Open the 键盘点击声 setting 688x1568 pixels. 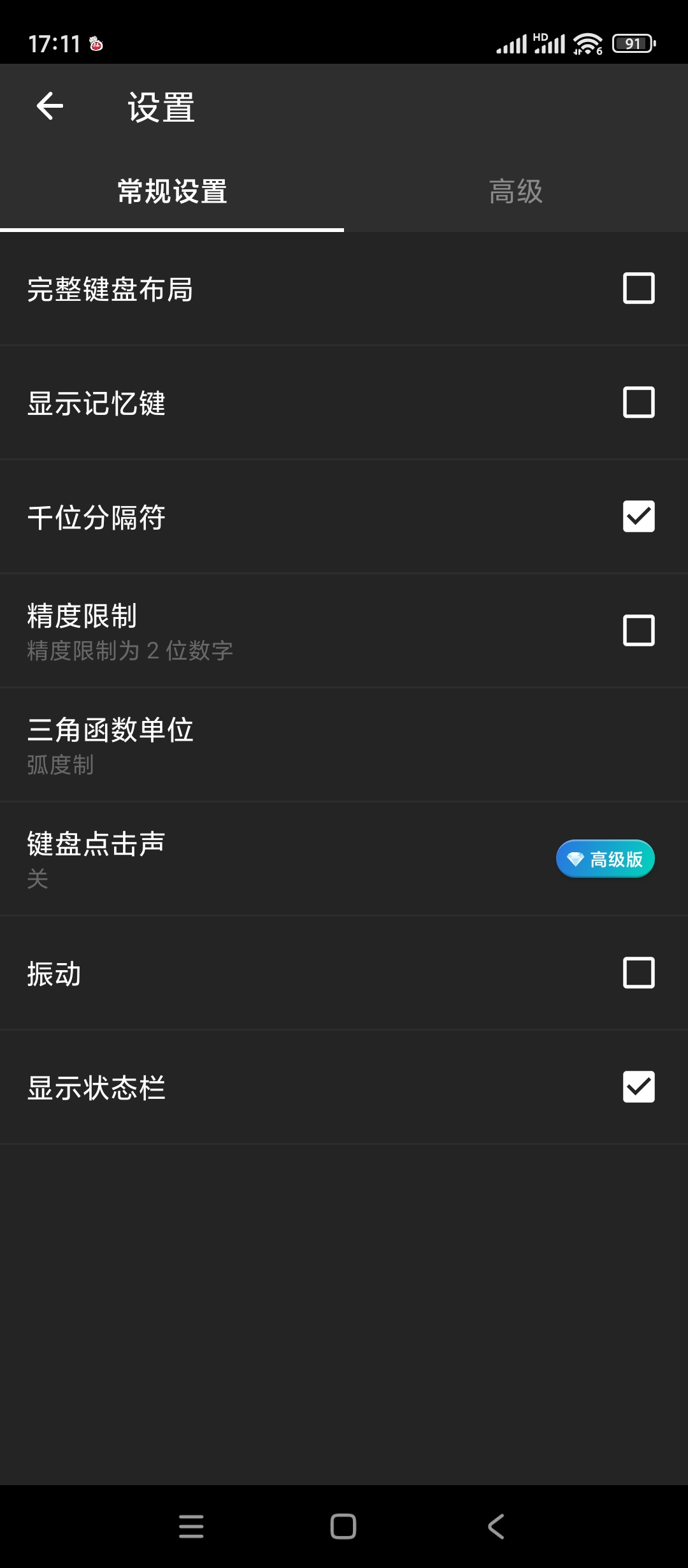click(x=255, y=859)
